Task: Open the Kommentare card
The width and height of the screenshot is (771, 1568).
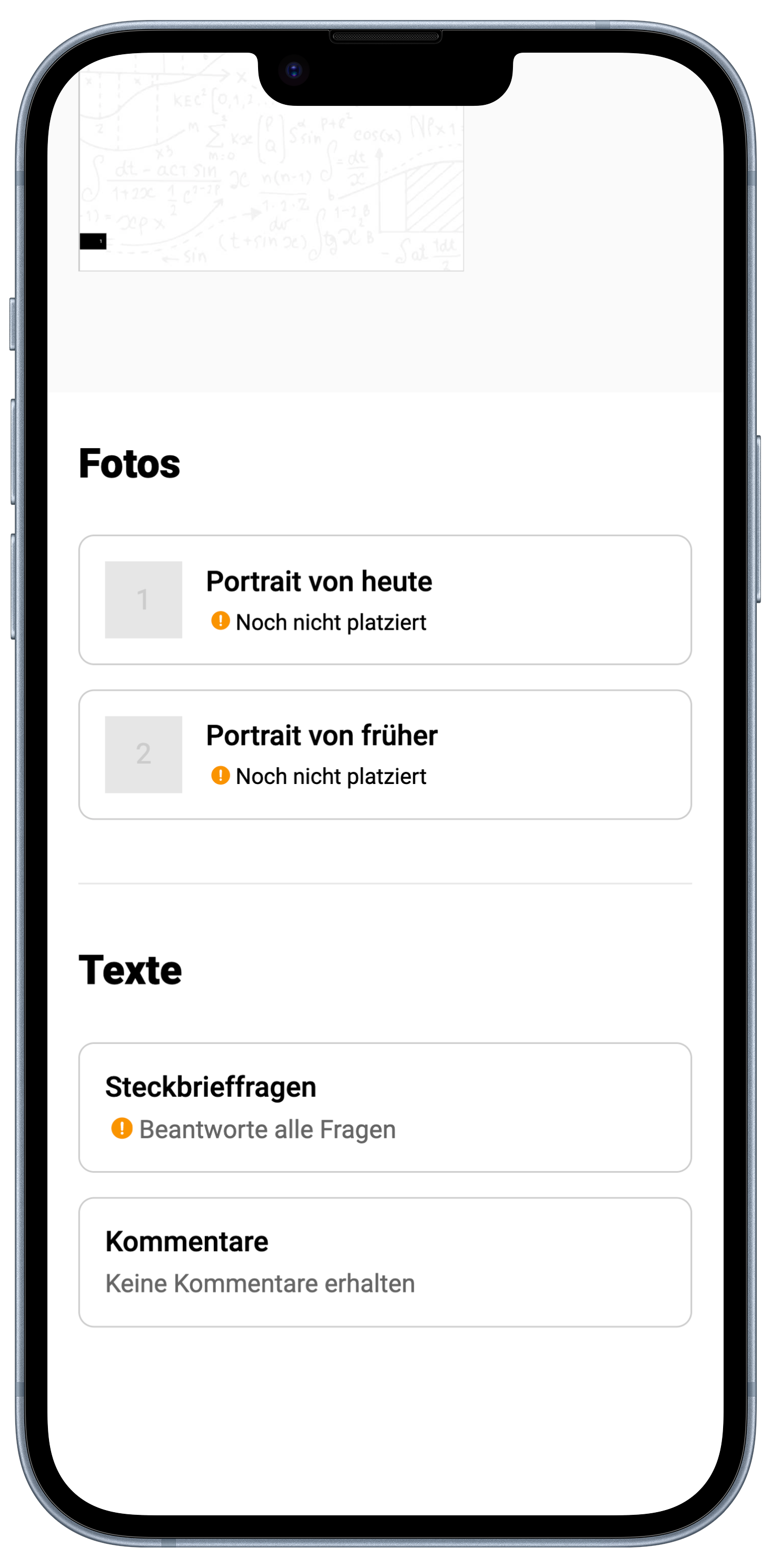Action: point(385,1262)
